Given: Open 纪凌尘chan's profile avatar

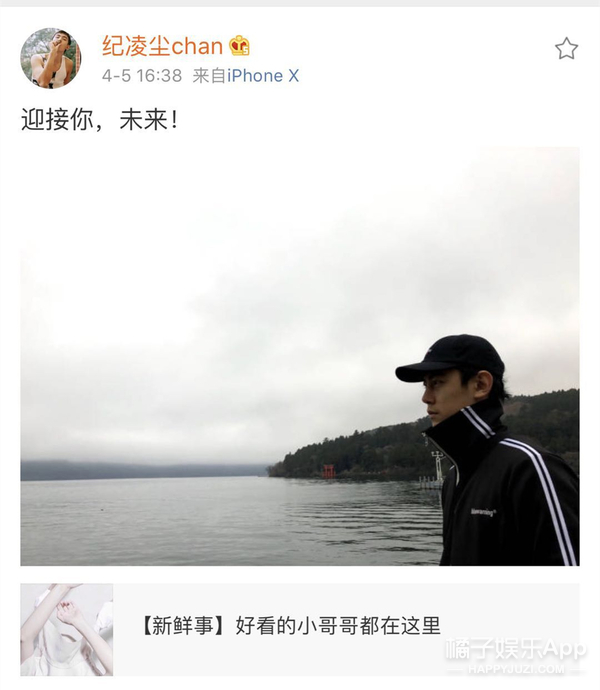Looking at the screenshot, I should pyautogui.click(x=51, y=57).
